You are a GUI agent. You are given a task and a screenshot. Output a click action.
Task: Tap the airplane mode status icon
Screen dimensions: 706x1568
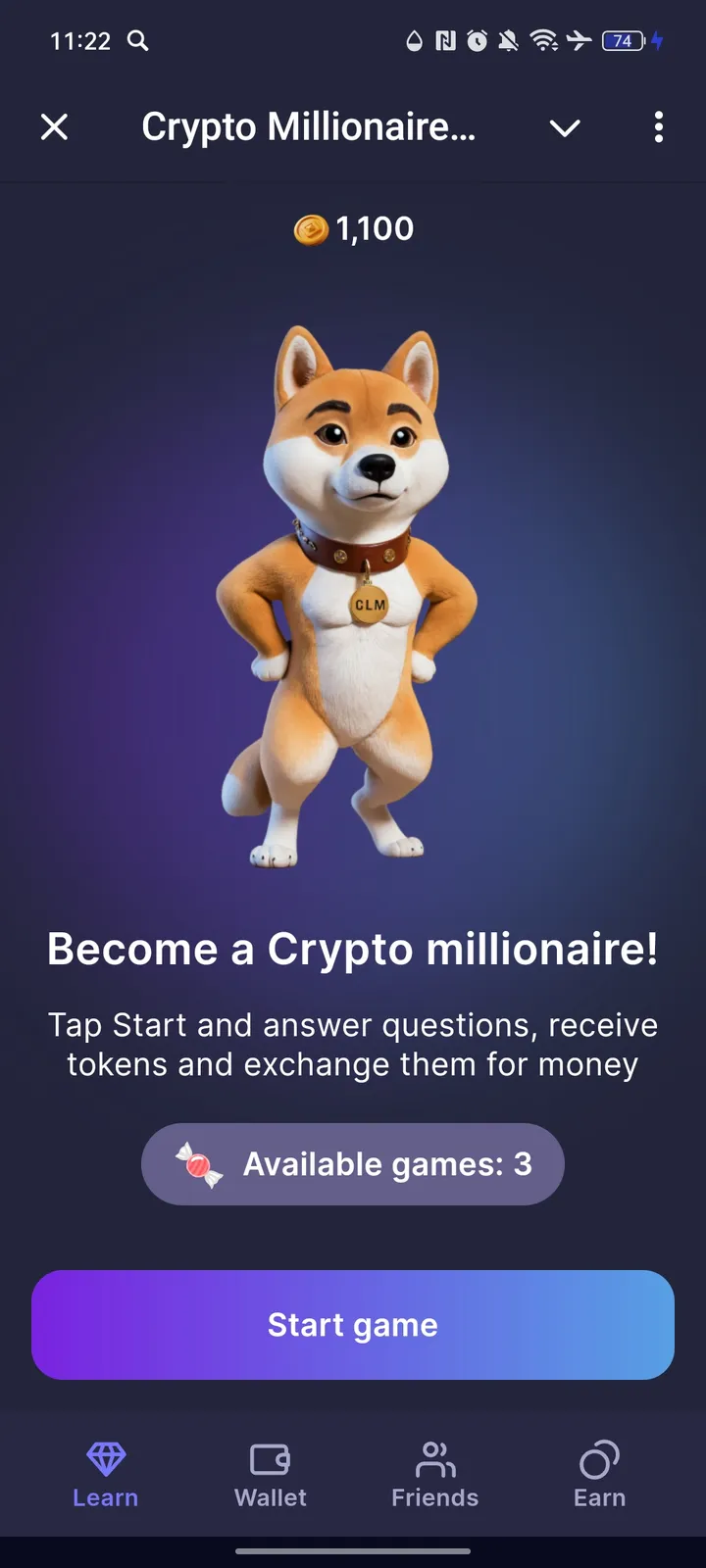tap(579, 41)
